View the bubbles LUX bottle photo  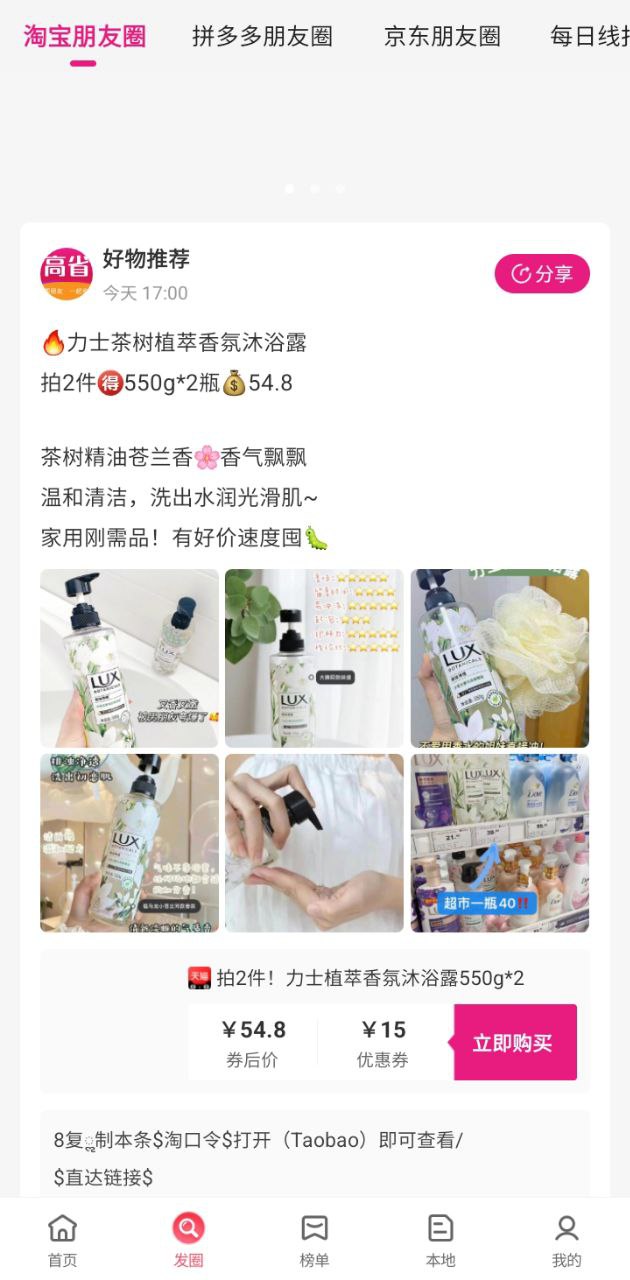(129, 843)
